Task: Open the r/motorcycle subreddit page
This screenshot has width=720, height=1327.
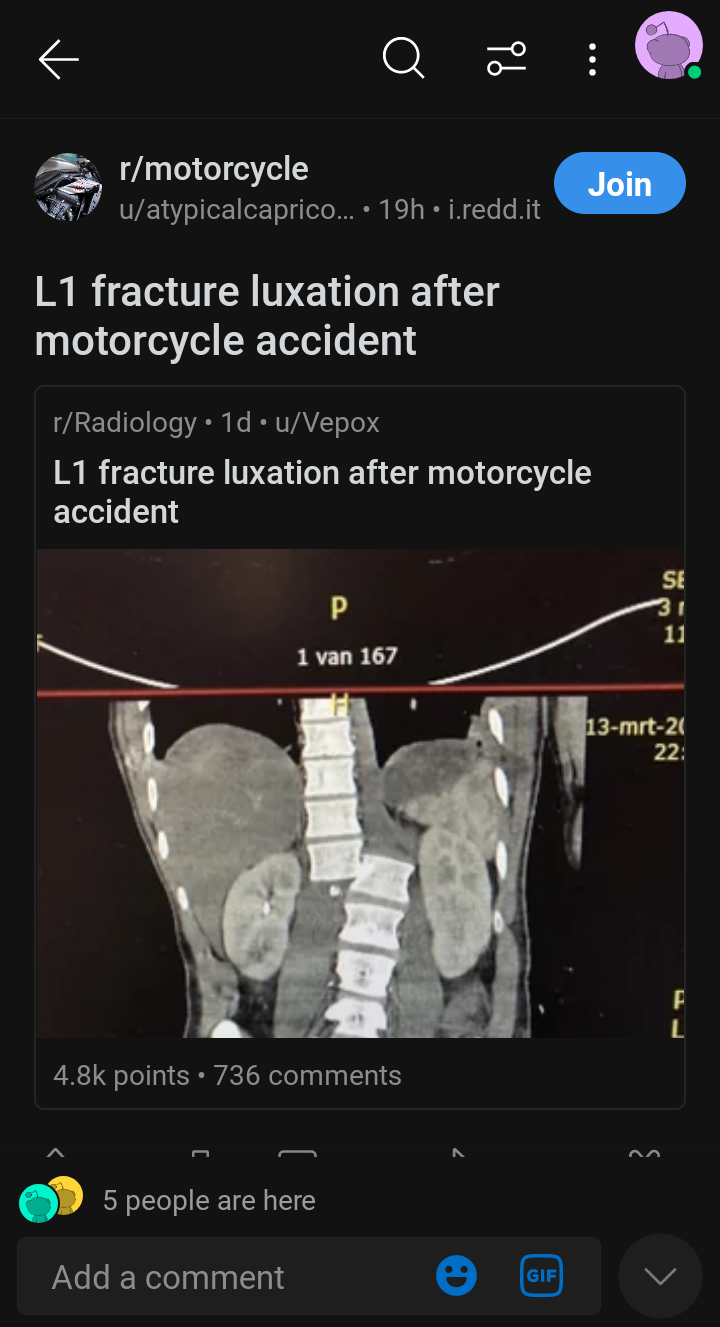Action: [x=214, y=169]
